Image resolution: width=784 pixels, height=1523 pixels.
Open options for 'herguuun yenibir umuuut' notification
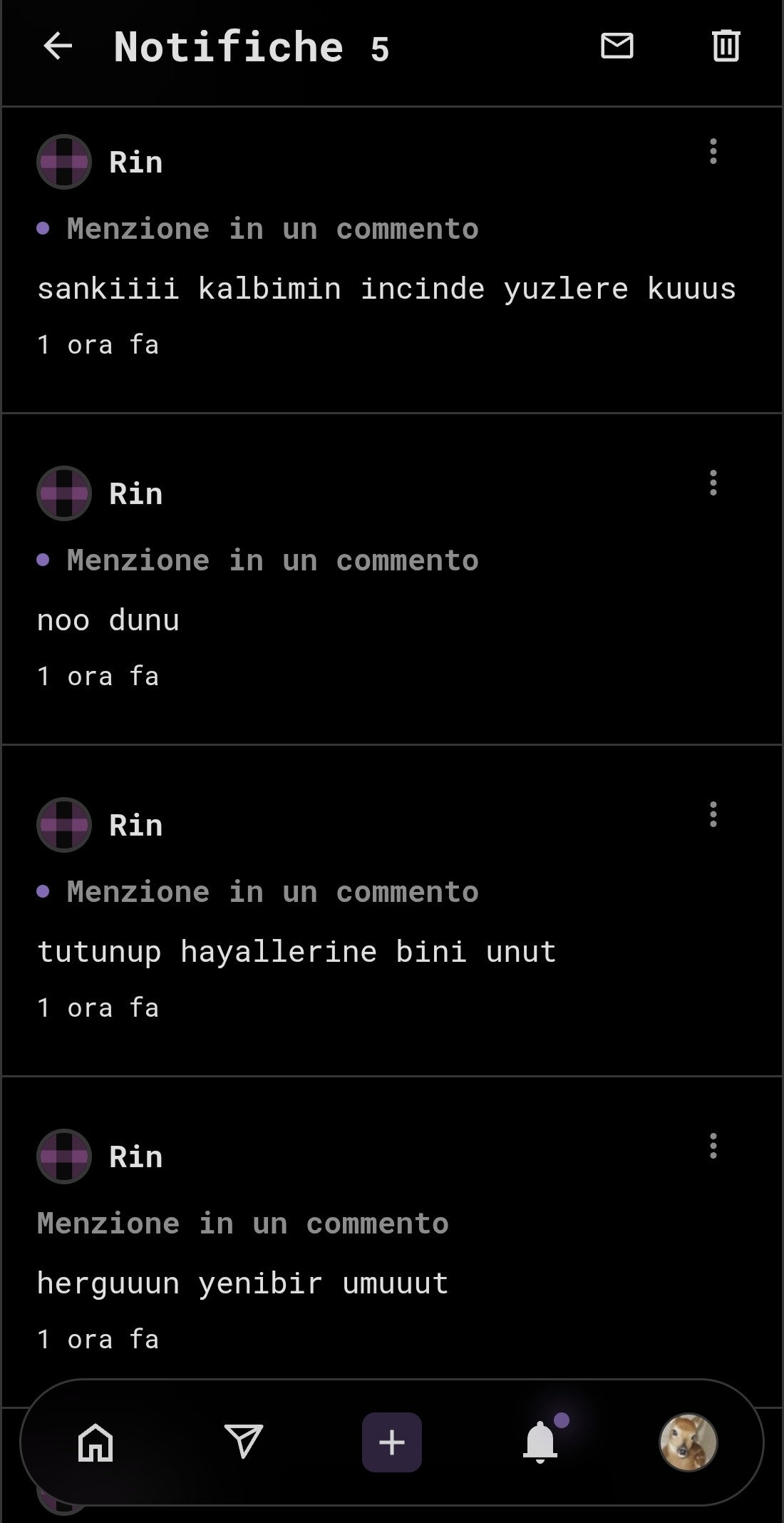pyautogui.click(x=713, y=1147)
